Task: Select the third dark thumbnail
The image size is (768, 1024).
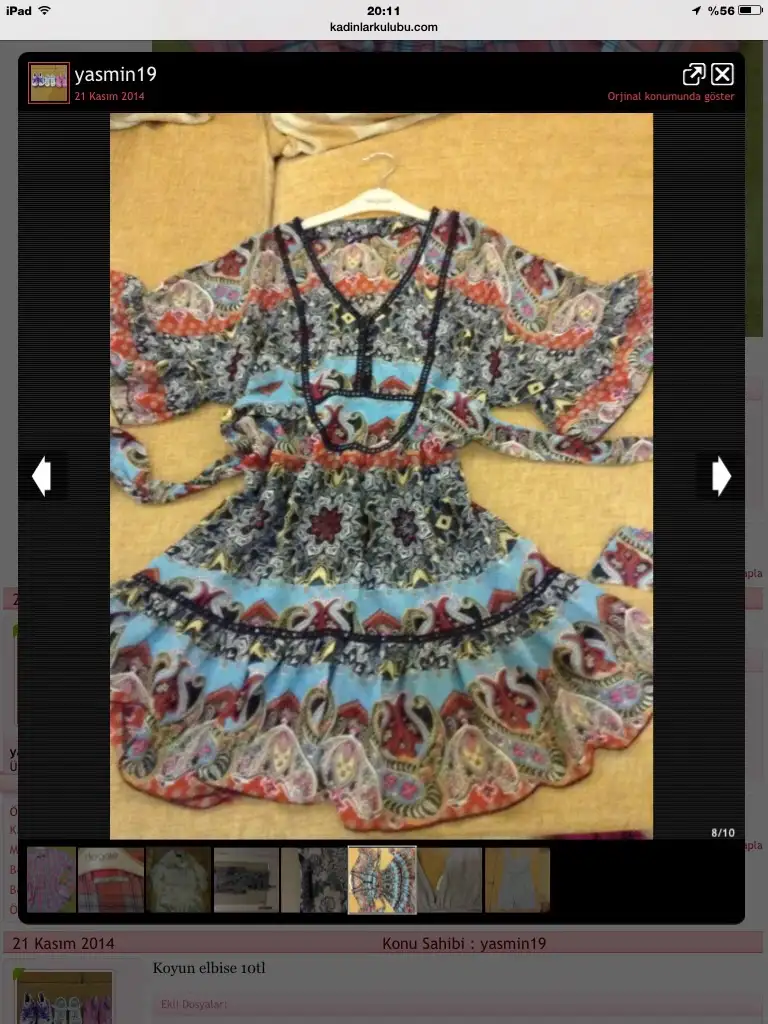Action: click(x=179, y=880)
